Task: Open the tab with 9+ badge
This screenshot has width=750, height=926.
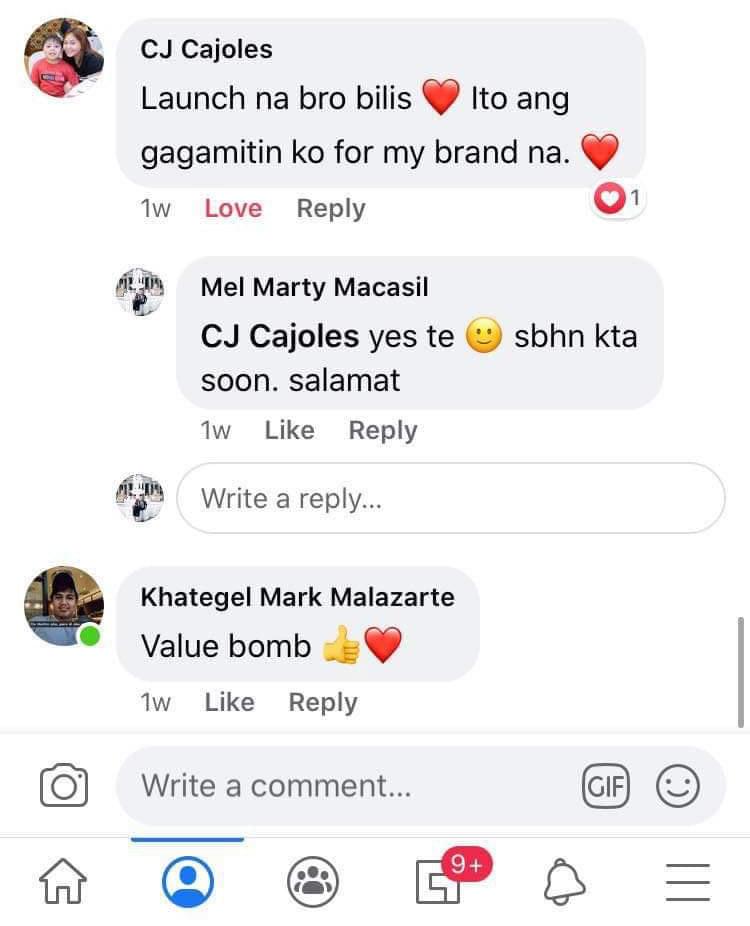Action: pyautogui.click(x=440, y=882)
